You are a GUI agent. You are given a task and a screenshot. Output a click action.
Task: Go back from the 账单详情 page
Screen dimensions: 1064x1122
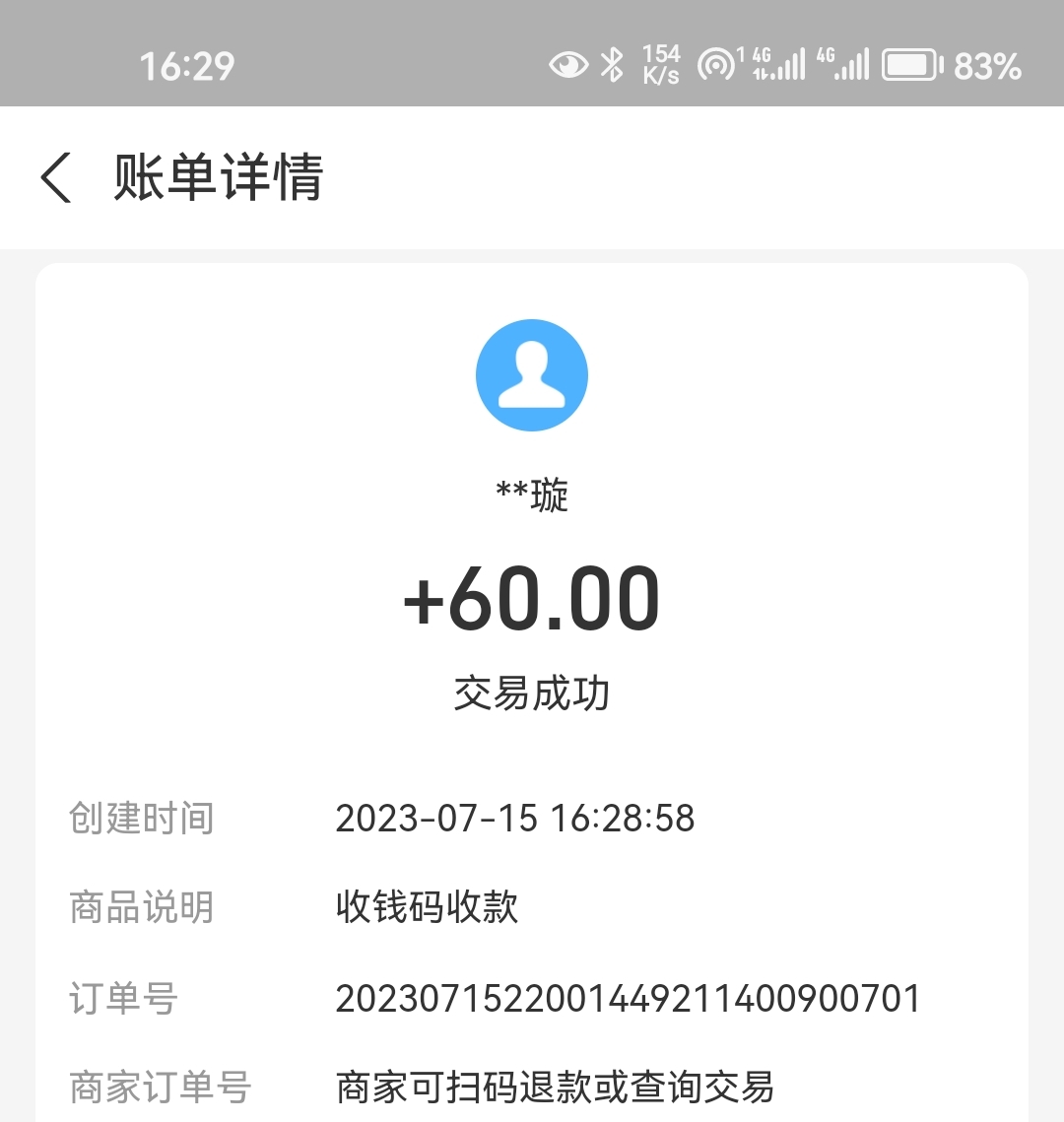(x=56, y=178)
